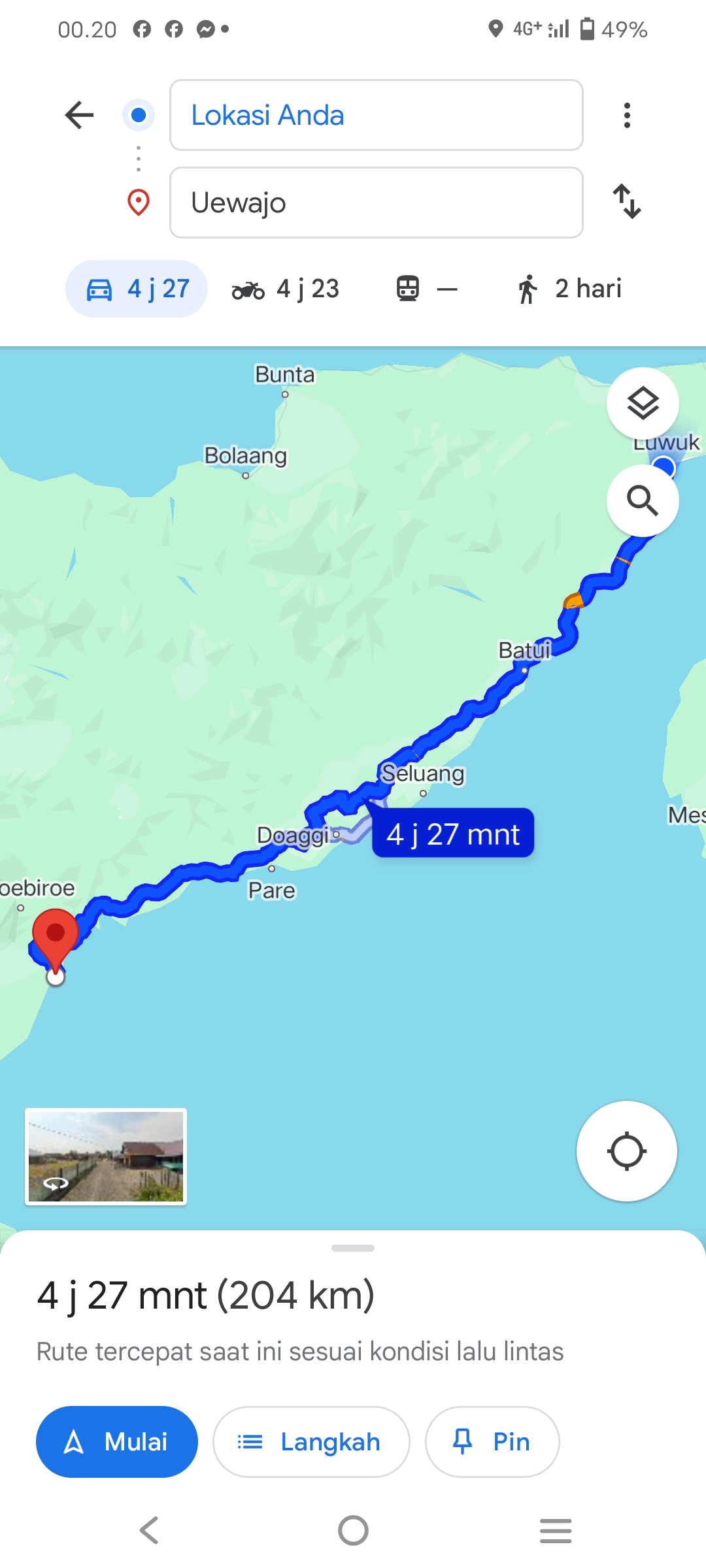Go back using the top-left arrow
The image size is (706, 1568).
80,115
